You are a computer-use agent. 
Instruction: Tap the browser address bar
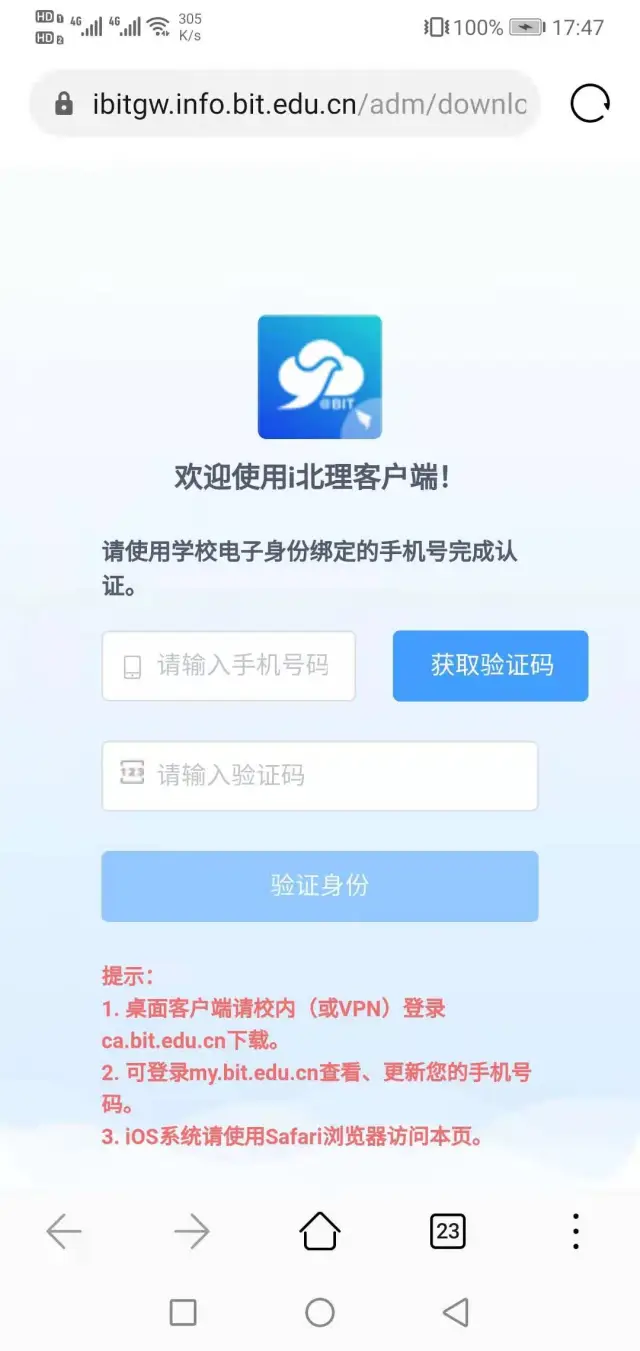coord(300,103)
